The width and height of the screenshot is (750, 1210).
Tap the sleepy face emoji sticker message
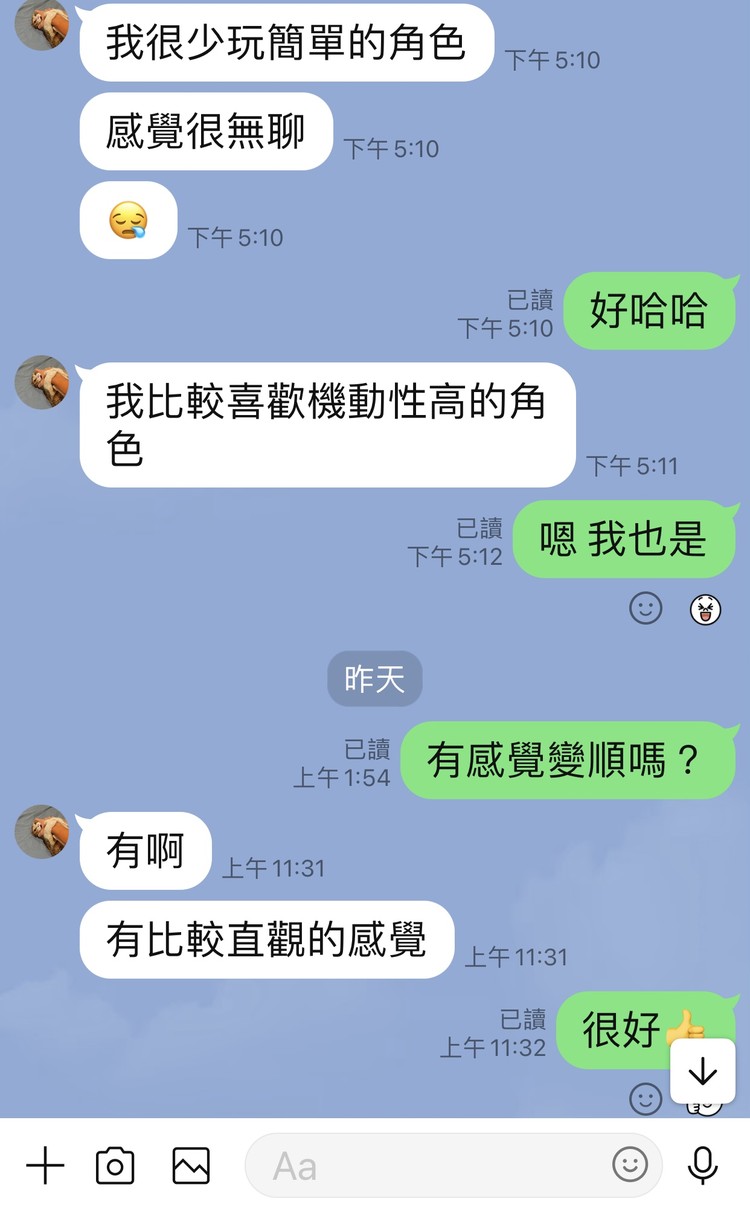pyautogui.click(x=127, y=219)
